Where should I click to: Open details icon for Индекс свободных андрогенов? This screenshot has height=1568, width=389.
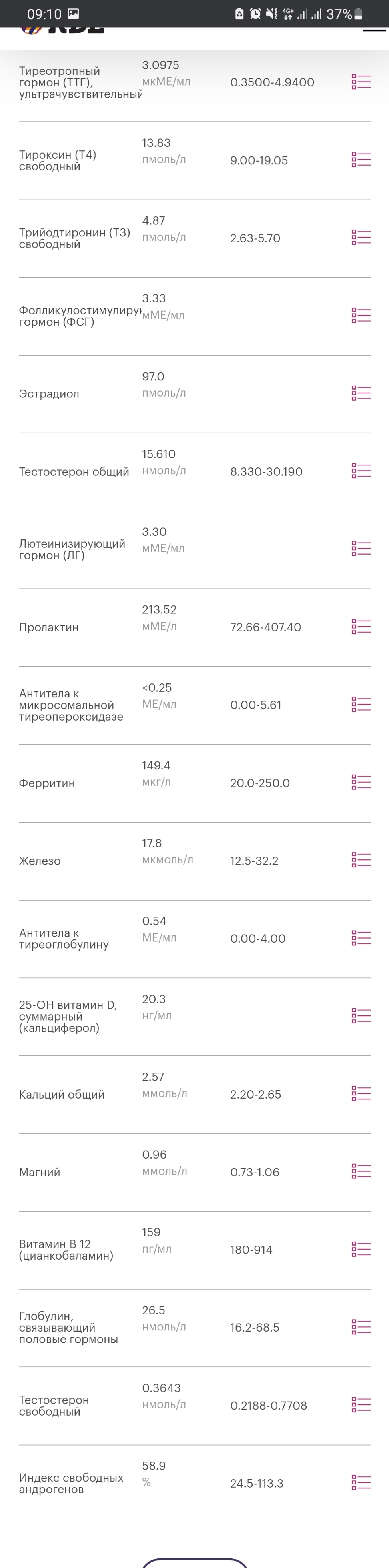361,1483
